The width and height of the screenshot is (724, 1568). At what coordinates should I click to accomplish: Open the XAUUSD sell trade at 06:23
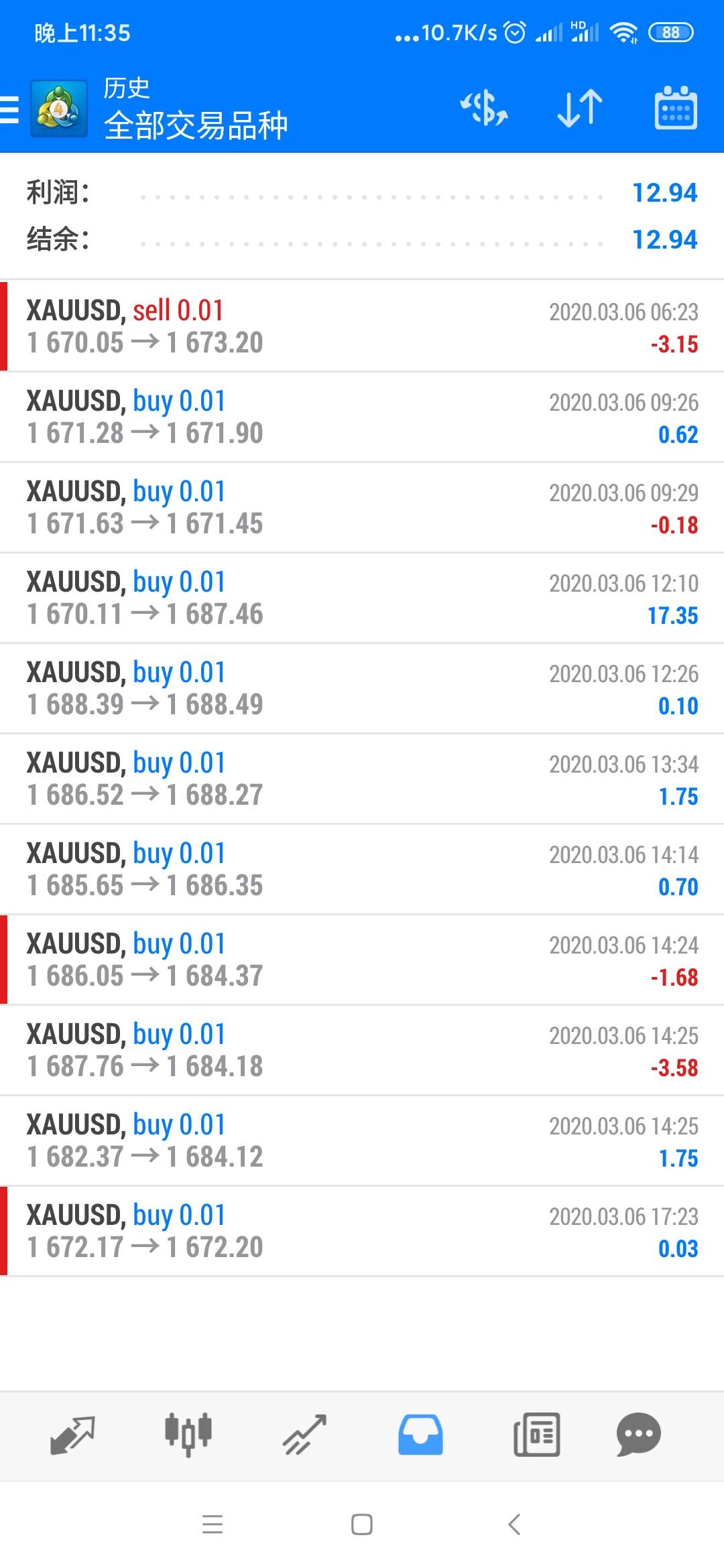[x=362, y=326]
